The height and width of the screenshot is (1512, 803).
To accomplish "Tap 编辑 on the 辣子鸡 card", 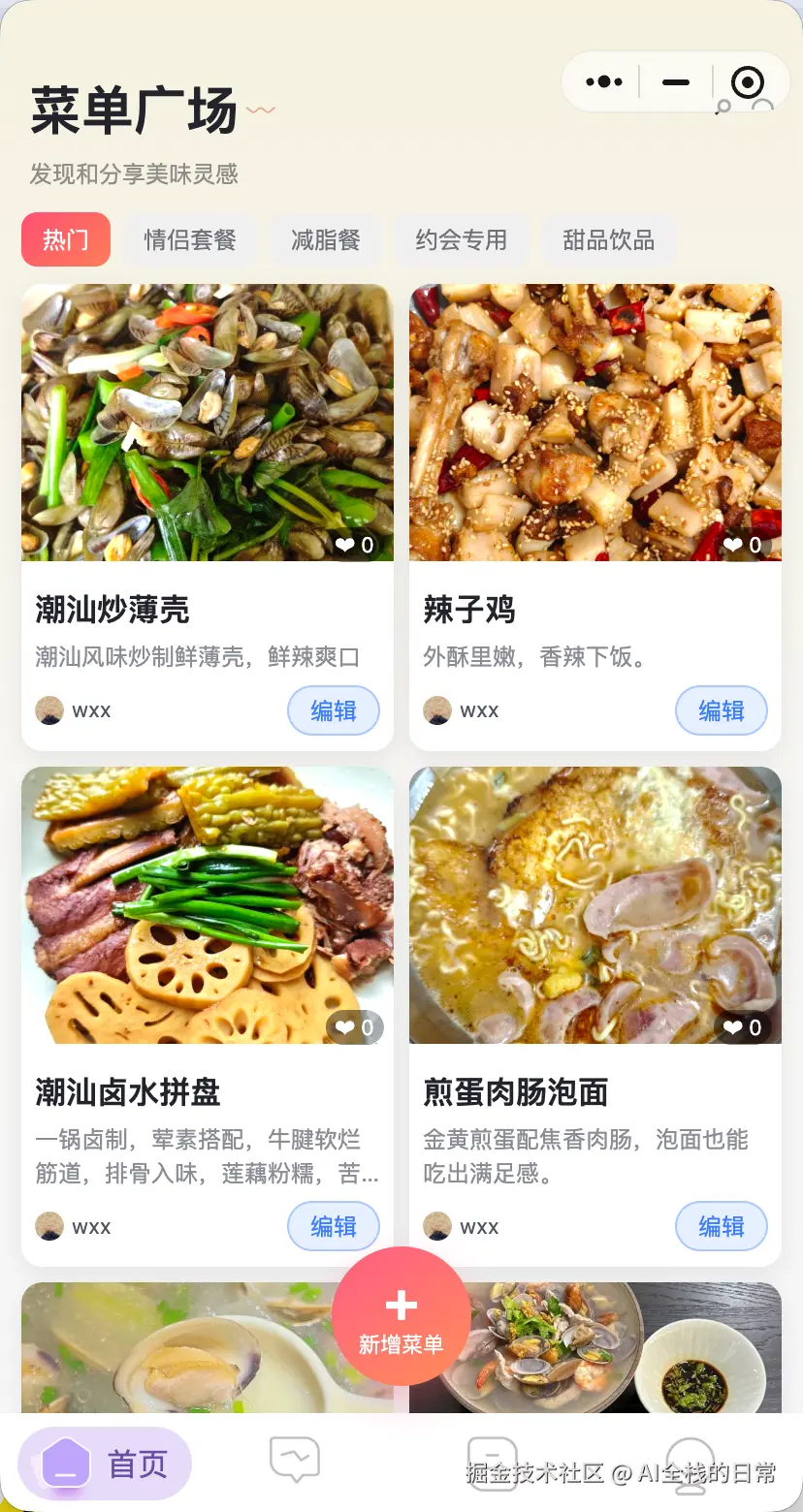I will [x=722, y=710].
